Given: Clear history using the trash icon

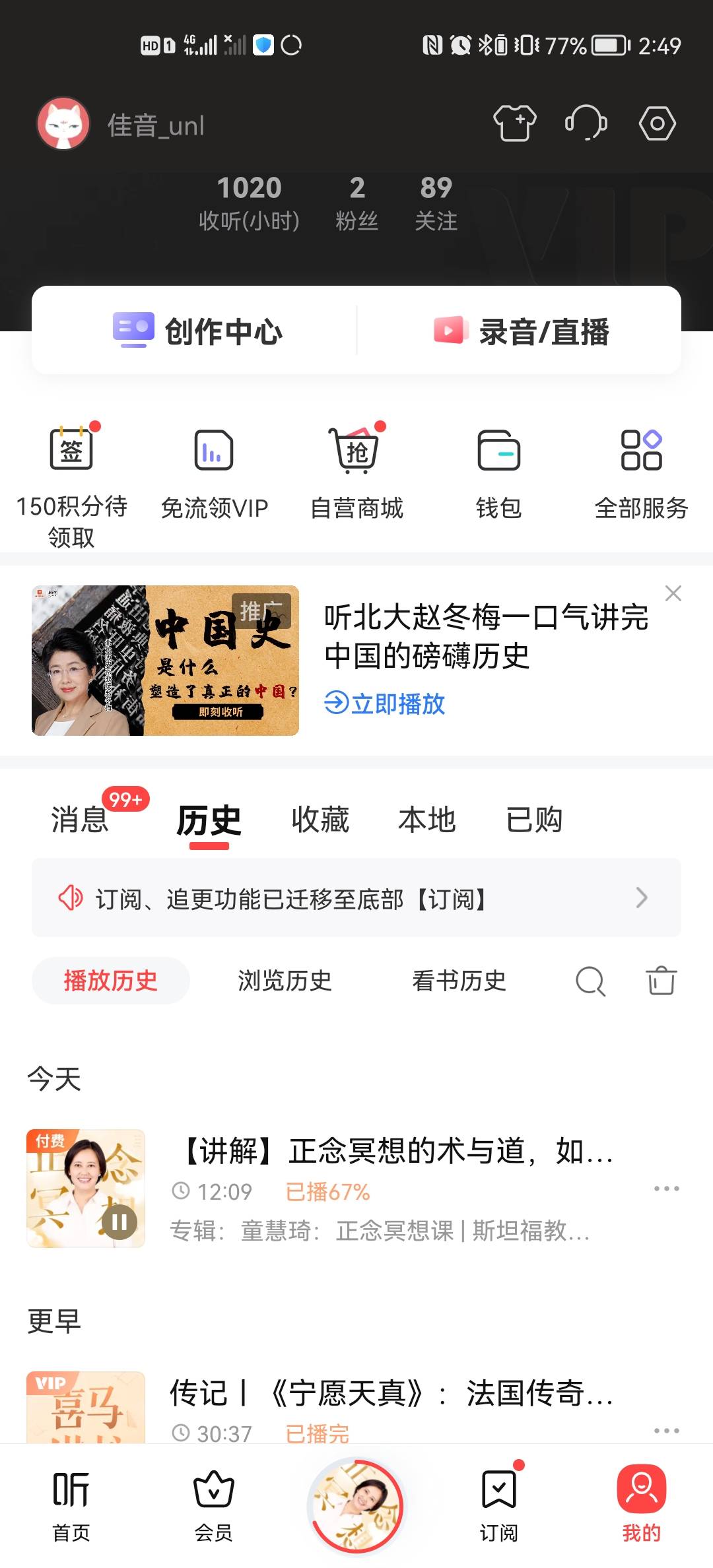Looking at the screenshot, I should [660, 981].
